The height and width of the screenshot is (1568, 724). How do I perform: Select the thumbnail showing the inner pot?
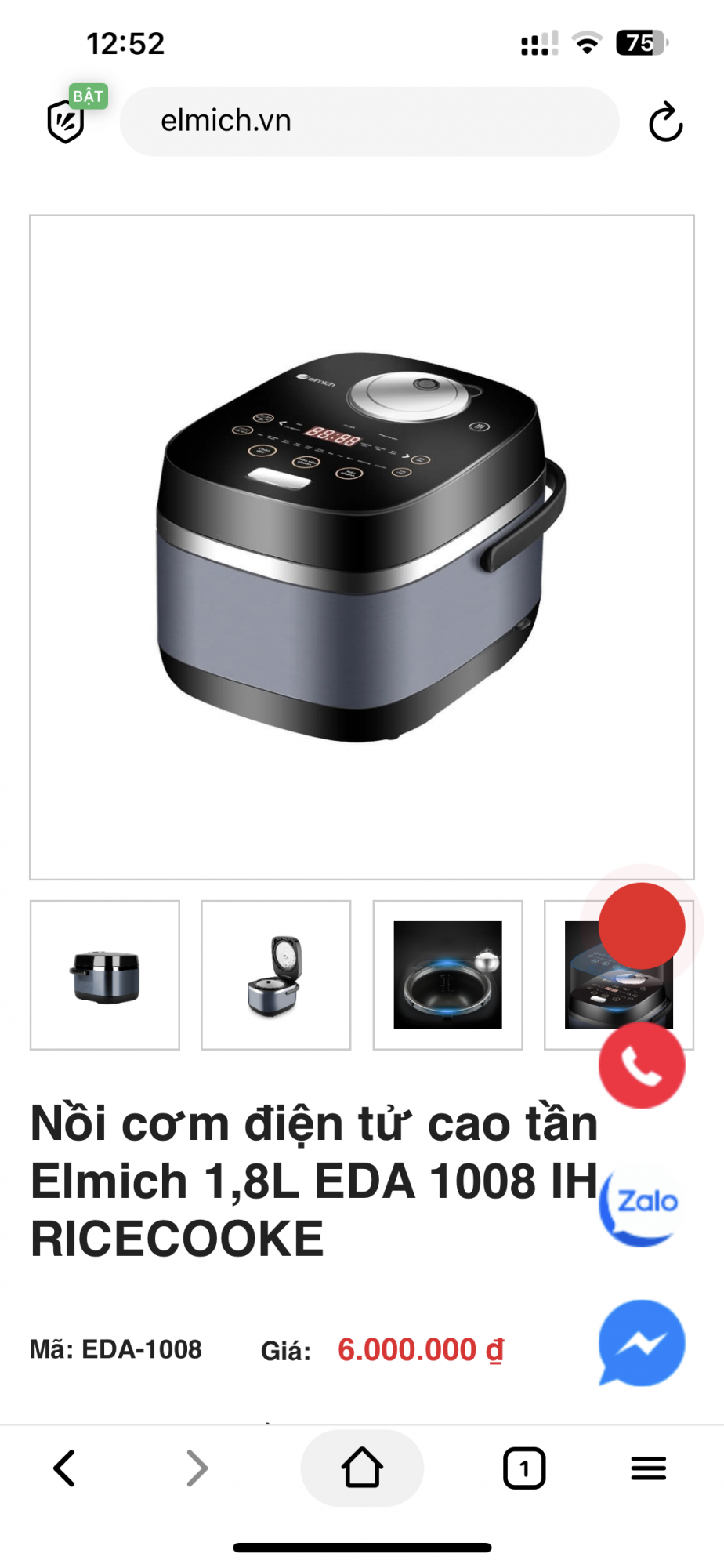pos(447,975)
